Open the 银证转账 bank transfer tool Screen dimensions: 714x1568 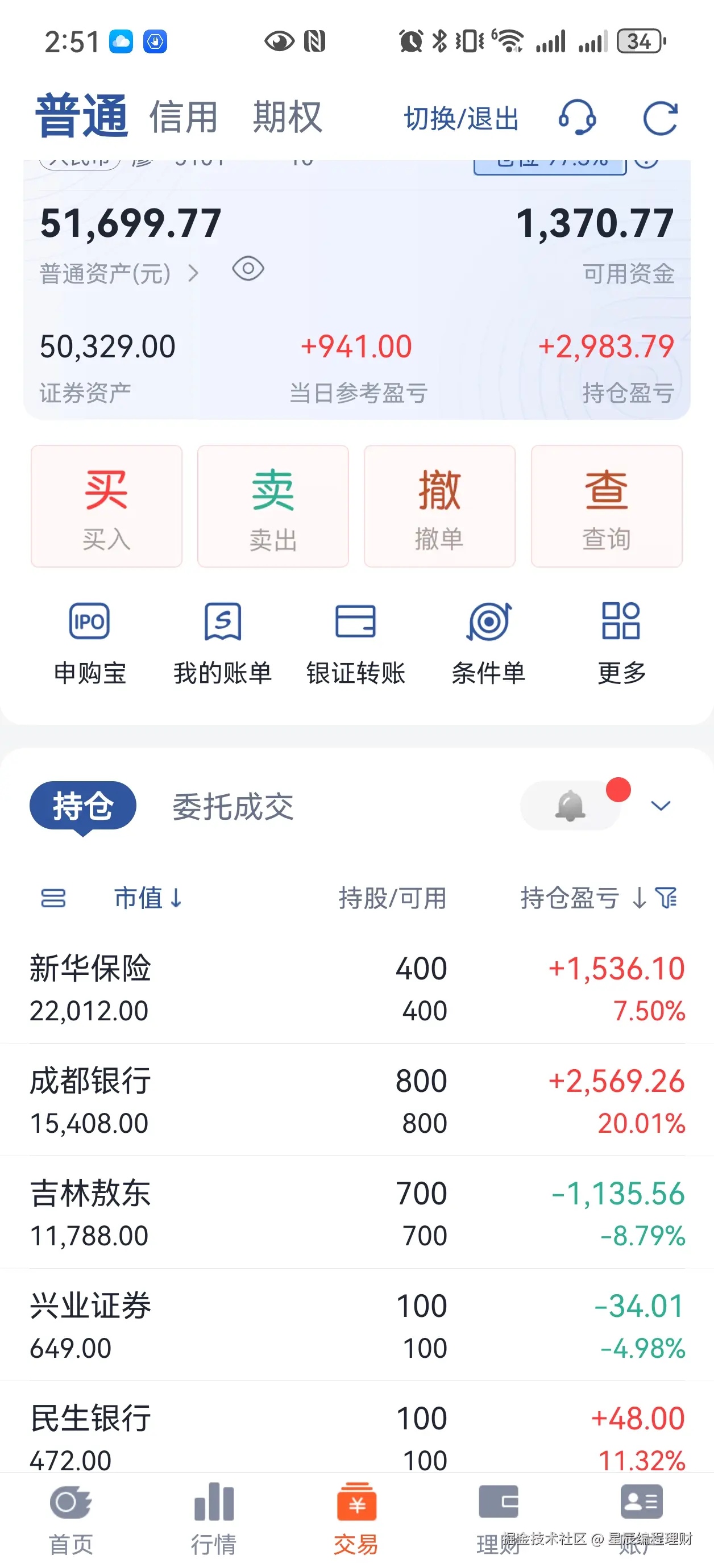click(356, 642)
